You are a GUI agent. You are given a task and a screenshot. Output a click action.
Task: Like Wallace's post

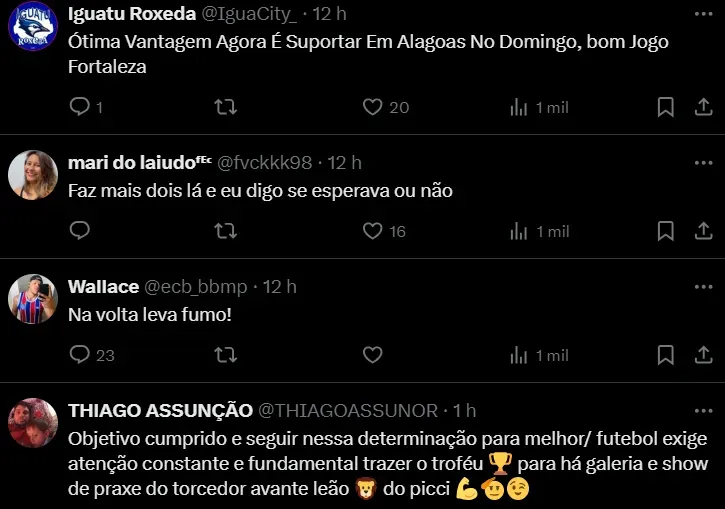[373, 355]
